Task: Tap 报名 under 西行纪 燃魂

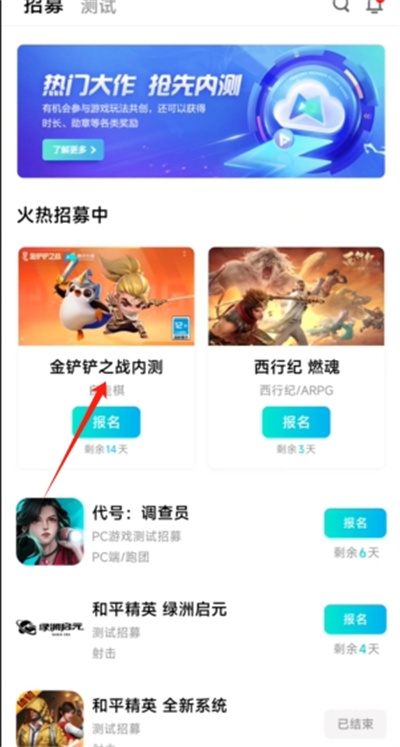Action: (296, 422)
